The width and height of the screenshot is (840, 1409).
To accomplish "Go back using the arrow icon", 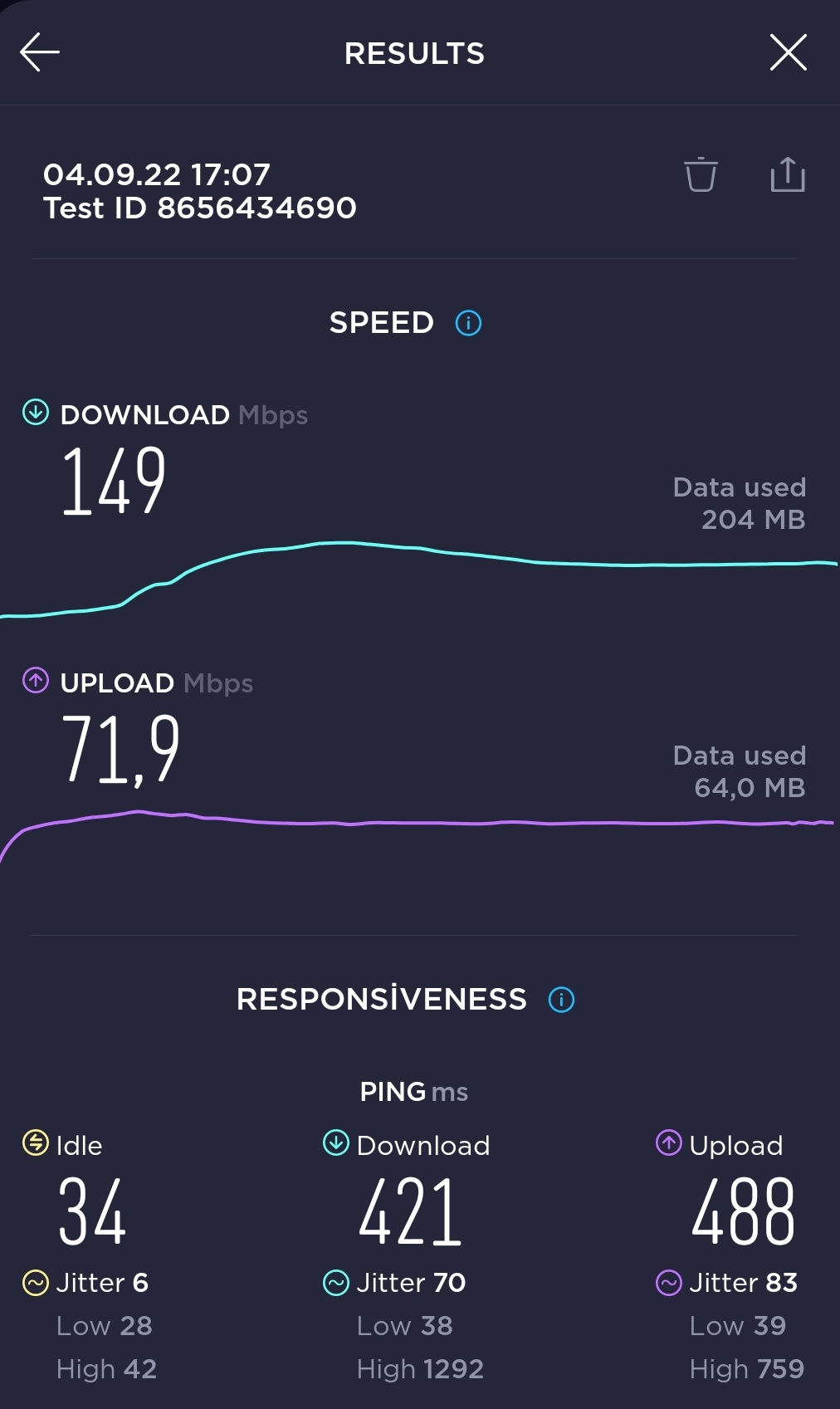I will pos(40,52).
